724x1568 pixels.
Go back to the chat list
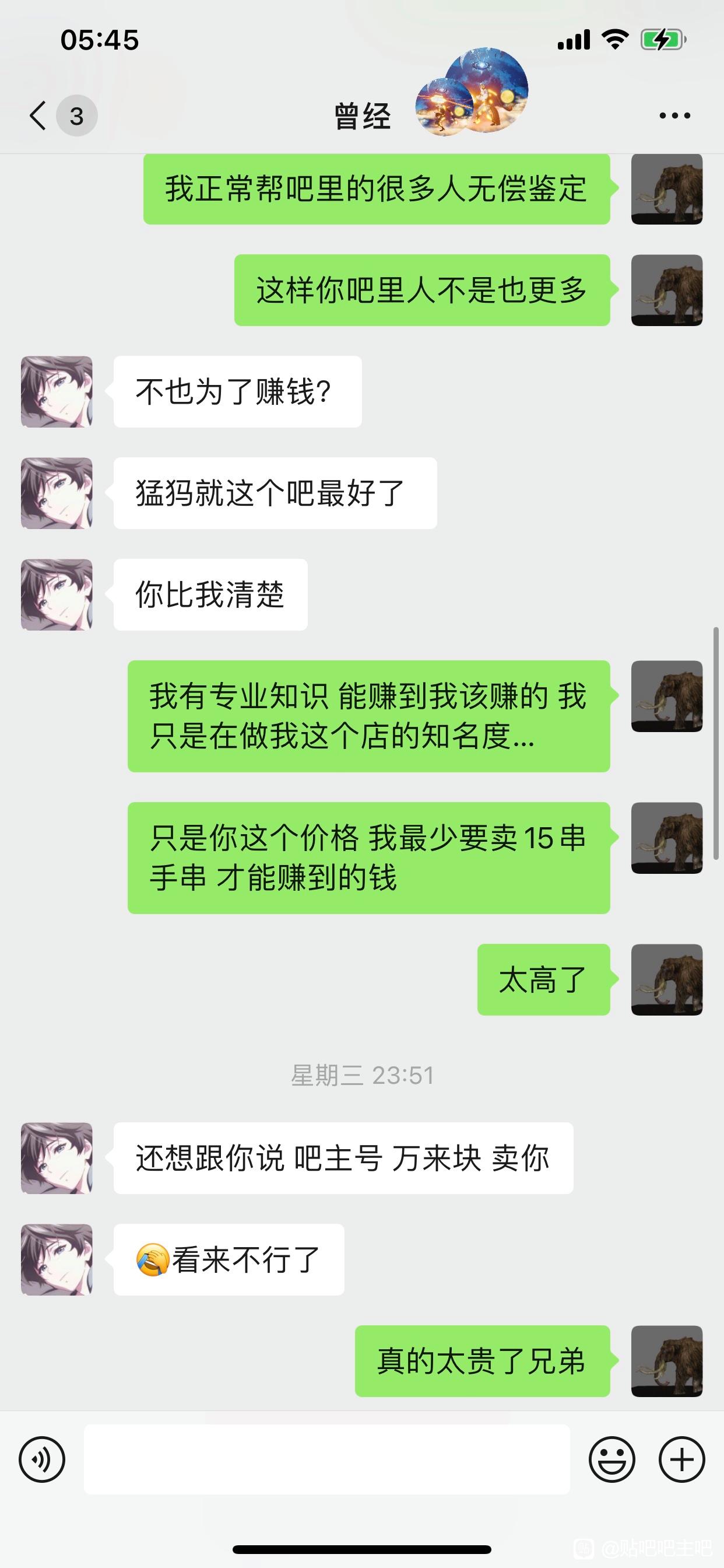coord(39,116)
